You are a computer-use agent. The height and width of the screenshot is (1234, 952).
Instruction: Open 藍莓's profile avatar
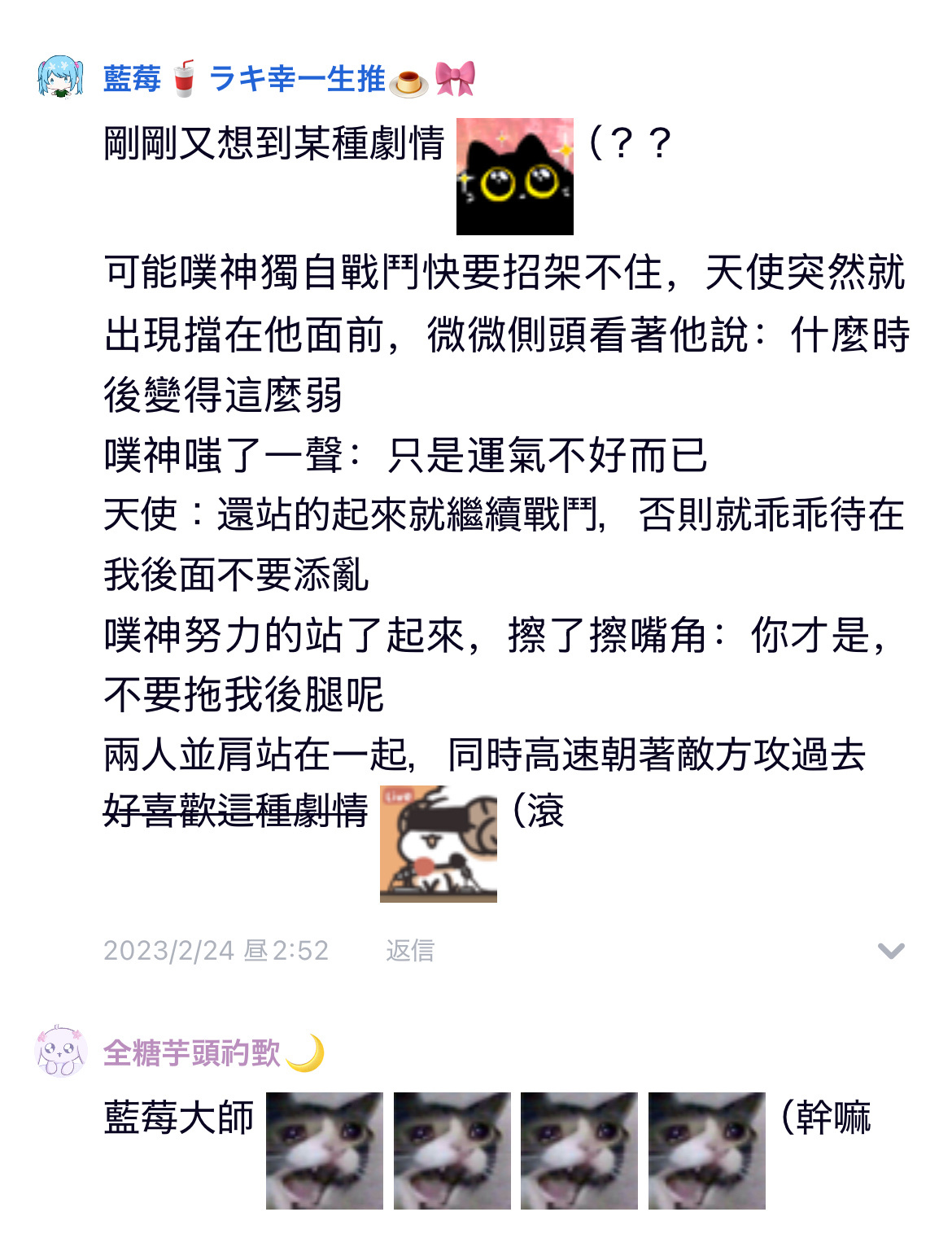click(60, 78)
